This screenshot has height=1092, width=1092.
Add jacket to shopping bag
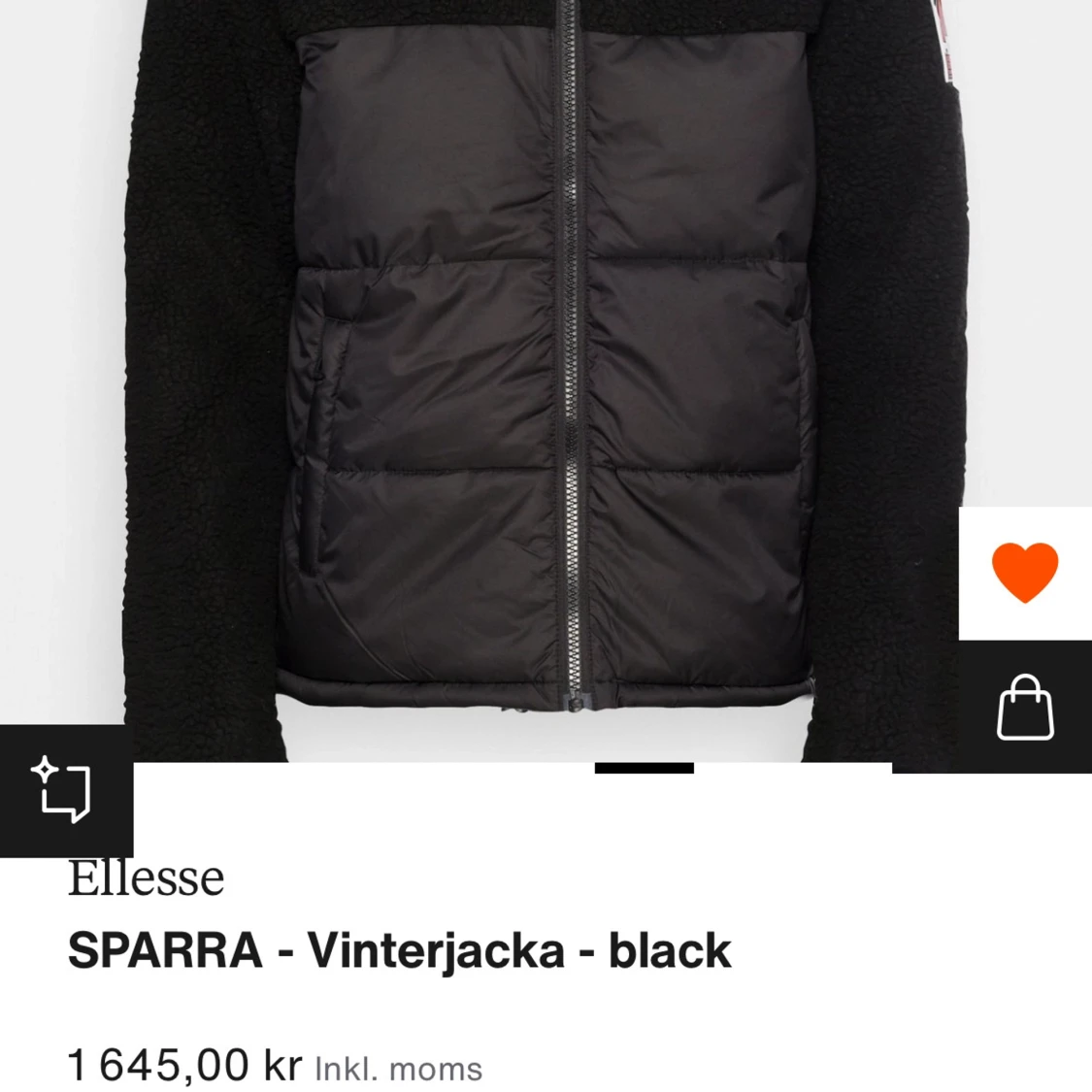tap(1025, 707)
